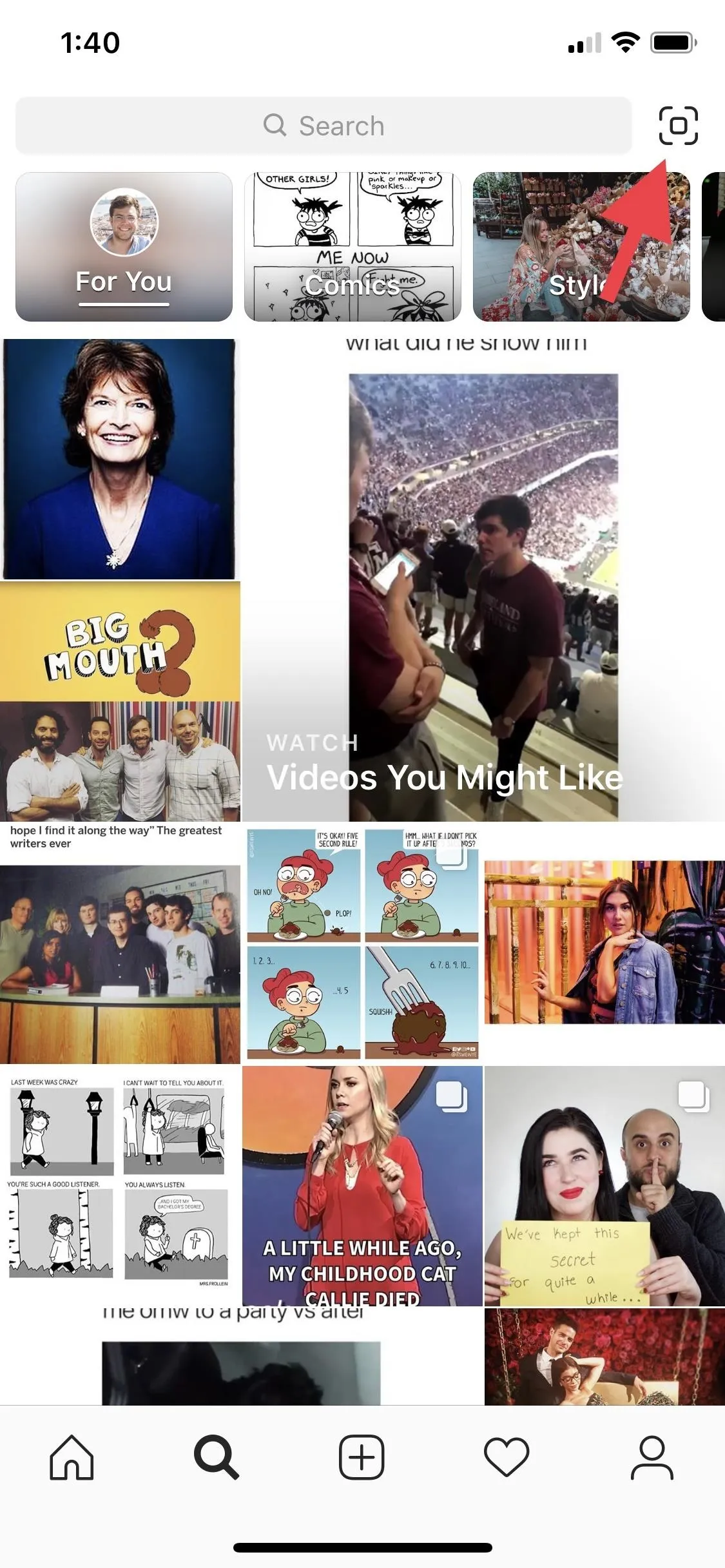The width and height of the screenshot is (725, 1568).
Task: Open the smiling woman in blue portrait post
Action: point(120,459)
